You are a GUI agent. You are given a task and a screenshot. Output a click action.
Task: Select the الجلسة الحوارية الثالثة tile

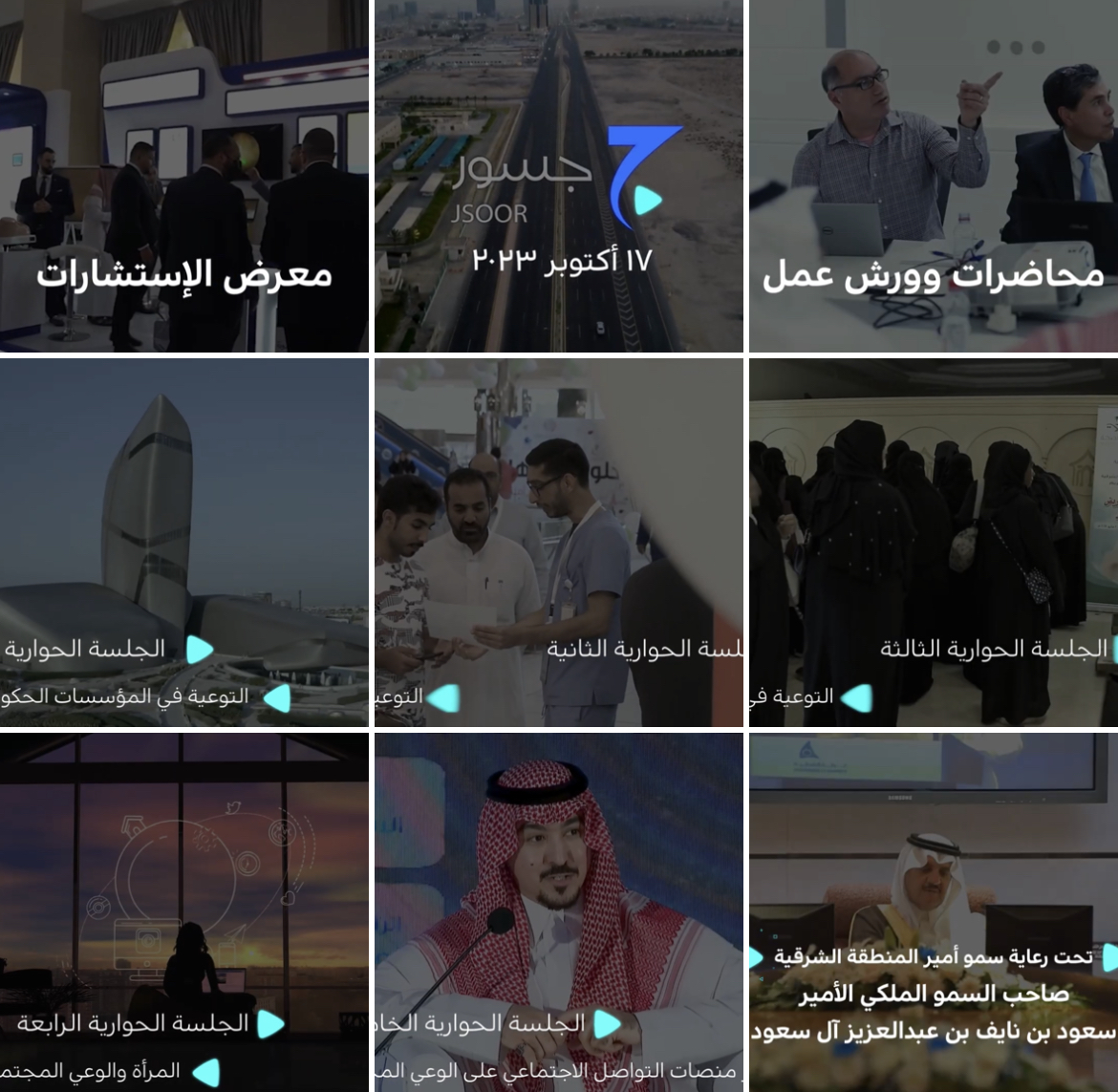[934, 543]
